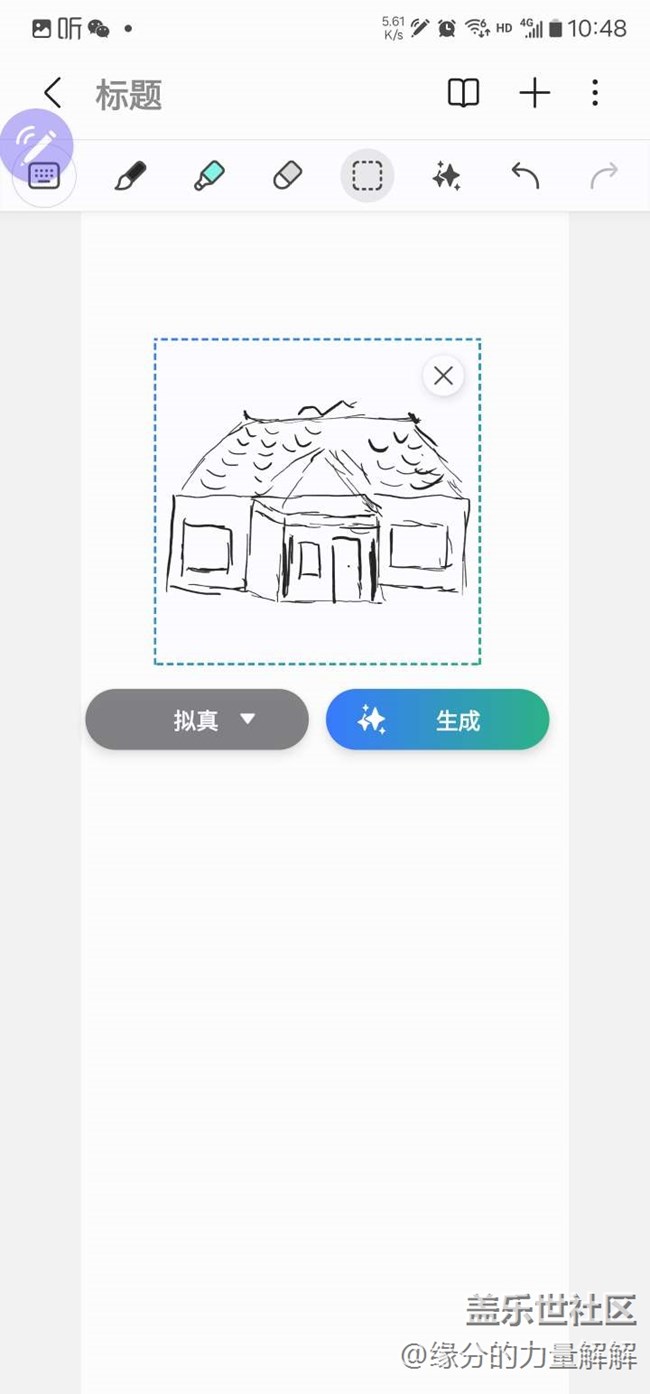Tap the dashed lasso selection tool
Screen dimensions: 650x1394
[367, 176]
